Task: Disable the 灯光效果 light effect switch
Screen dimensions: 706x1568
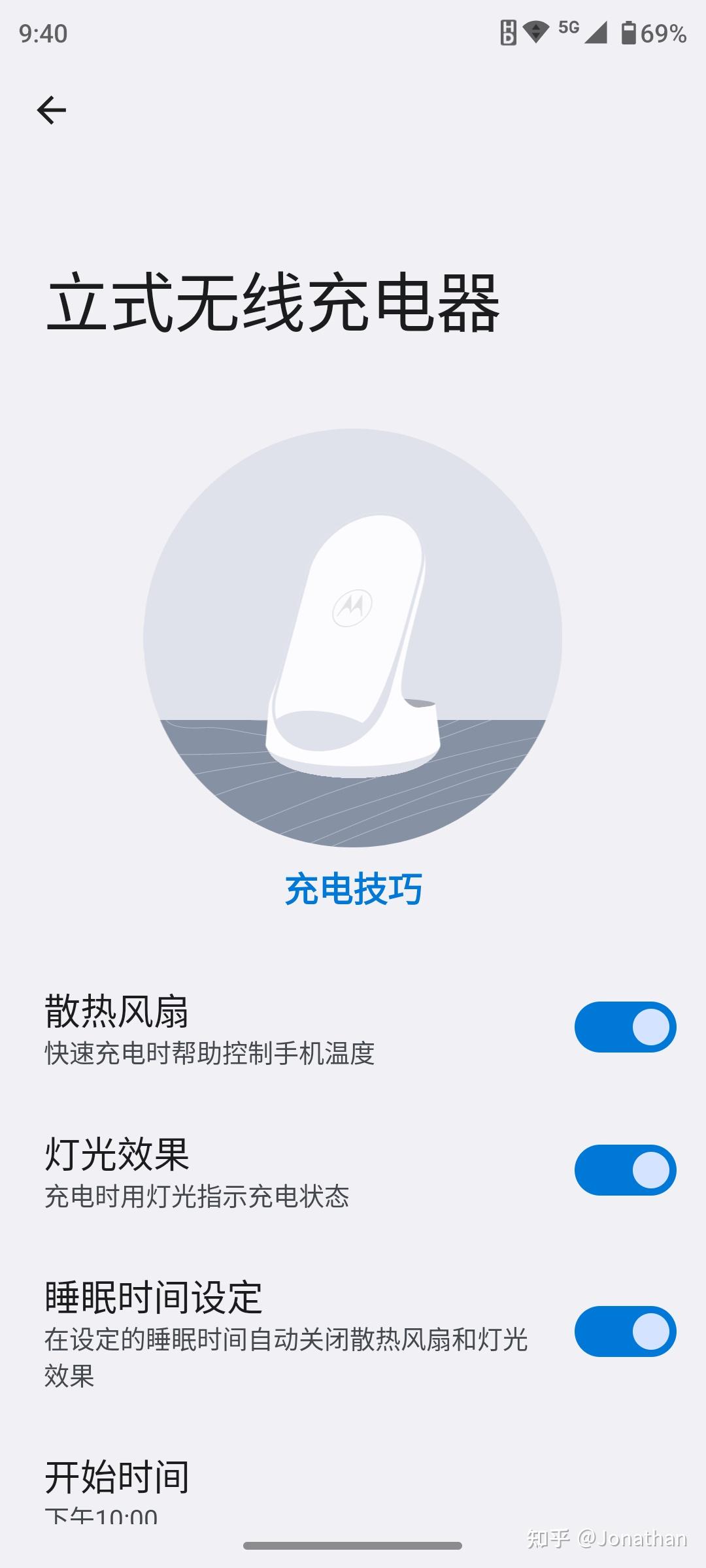Action: pyautogui.click(x=625, y=1170)
